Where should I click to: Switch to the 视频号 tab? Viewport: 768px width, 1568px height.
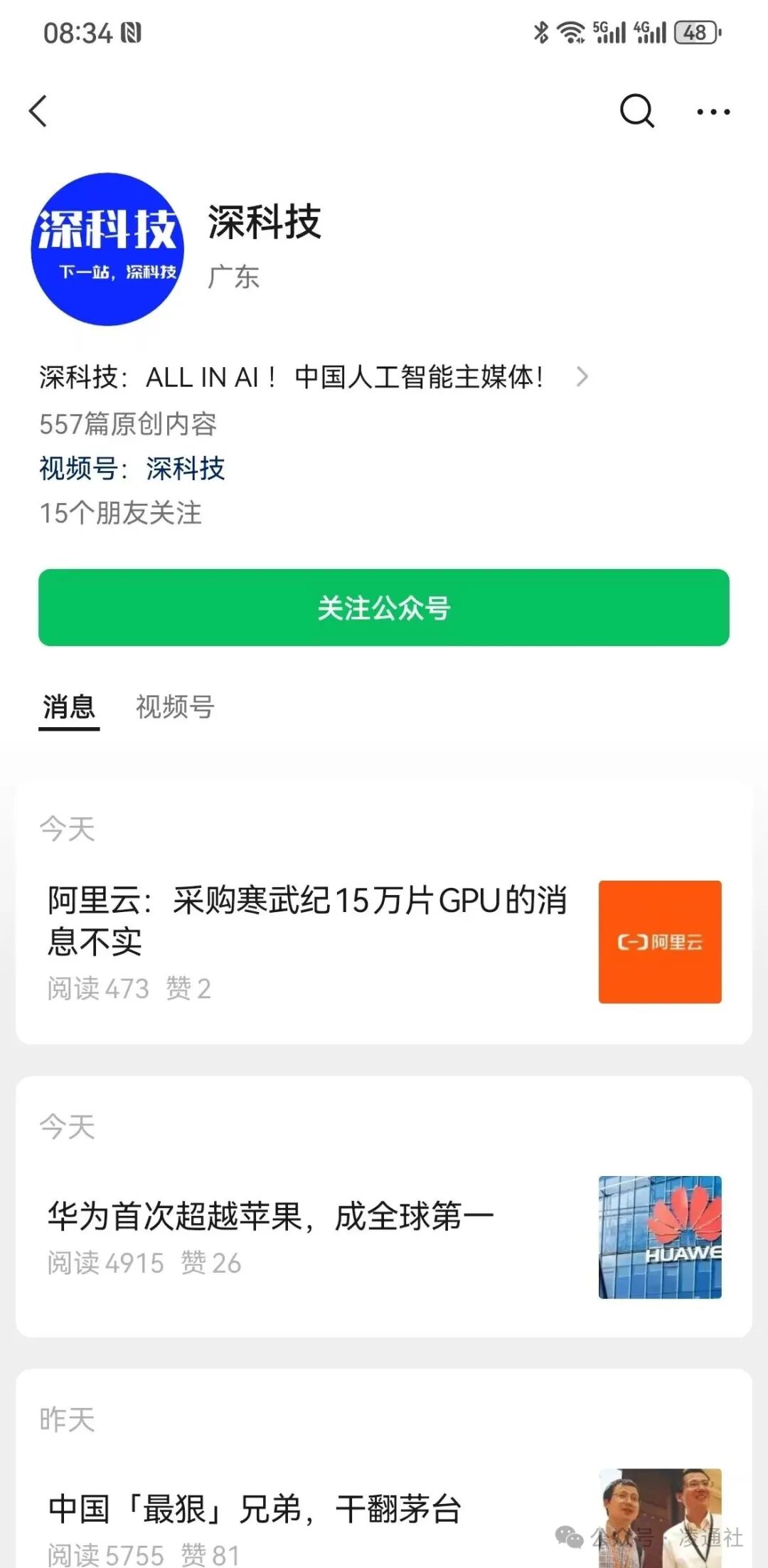pos(175,707)
